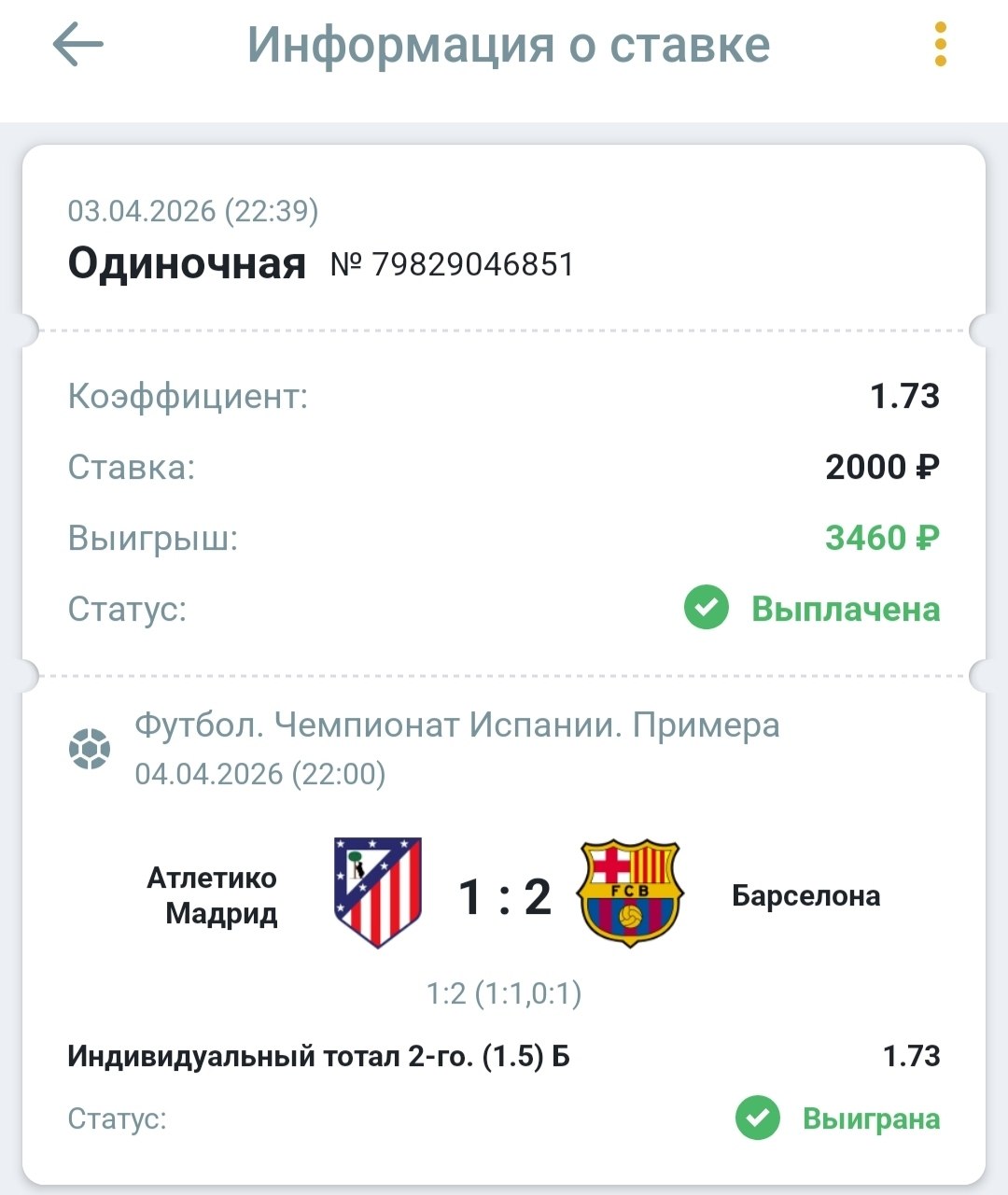Open the Атлетико Мадрид vs Барселона match card
Image resolution: width=1008 pixels, height=1195 pixels.
tap(504, 896)
